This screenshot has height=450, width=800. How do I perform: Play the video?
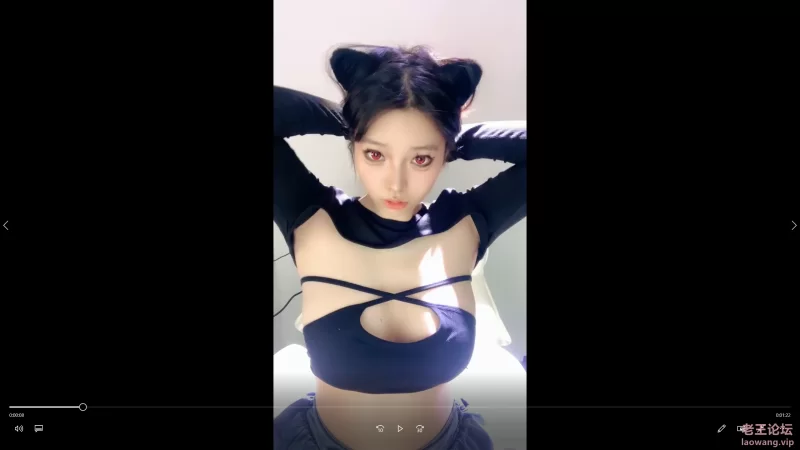tap(400, 428)
